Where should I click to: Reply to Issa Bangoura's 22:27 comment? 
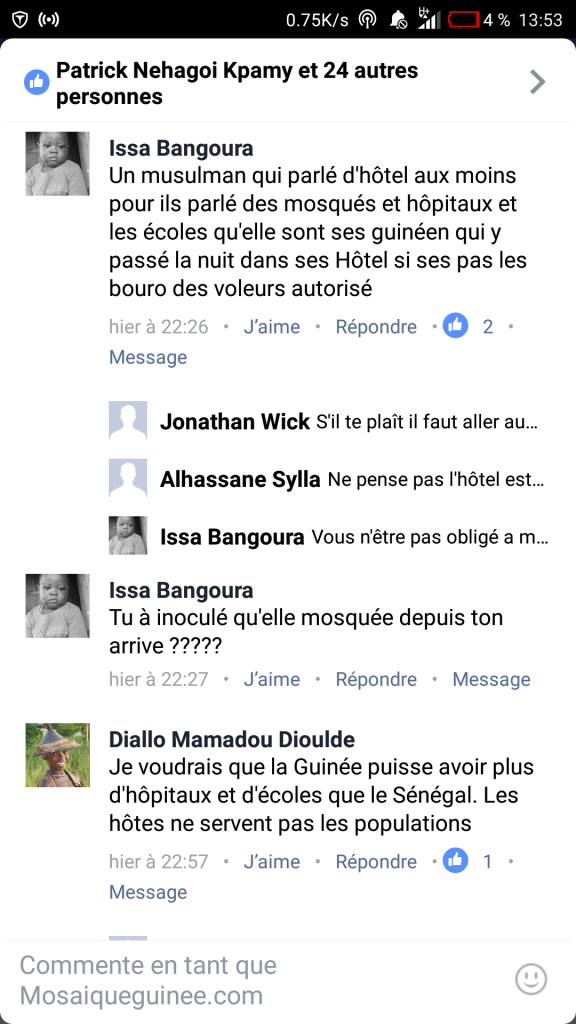376,679
